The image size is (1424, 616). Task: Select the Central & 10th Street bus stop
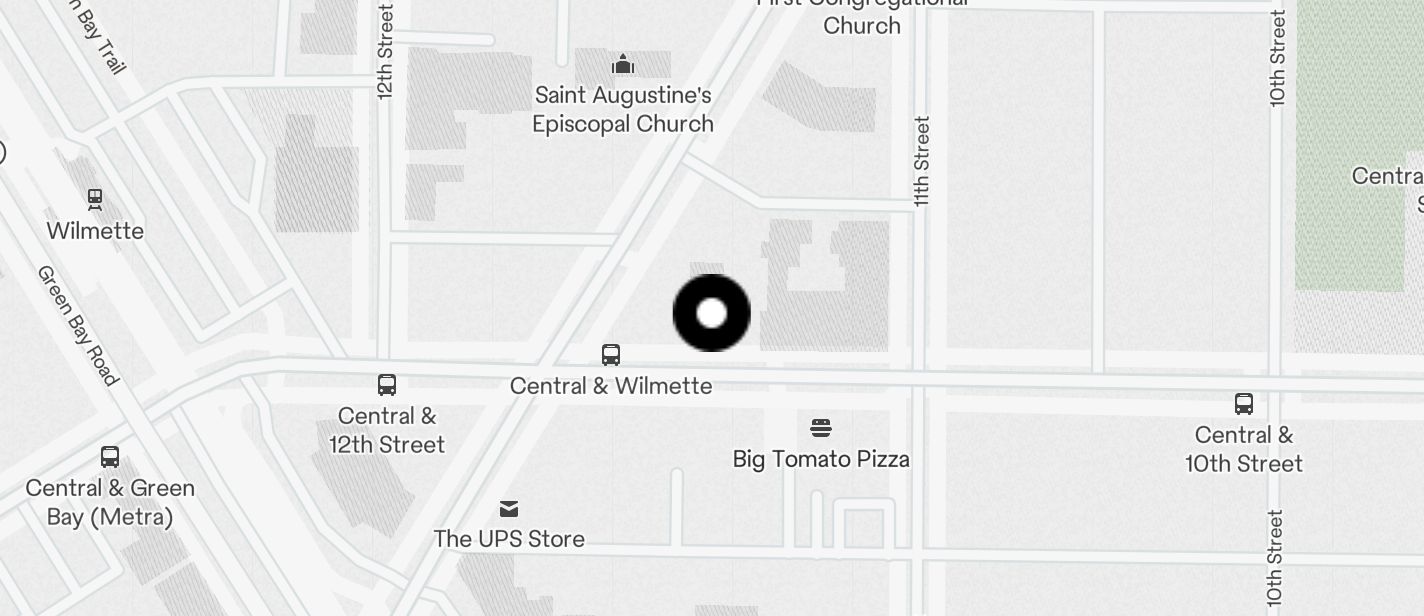pyautogui.click(x=1244, y=404)
